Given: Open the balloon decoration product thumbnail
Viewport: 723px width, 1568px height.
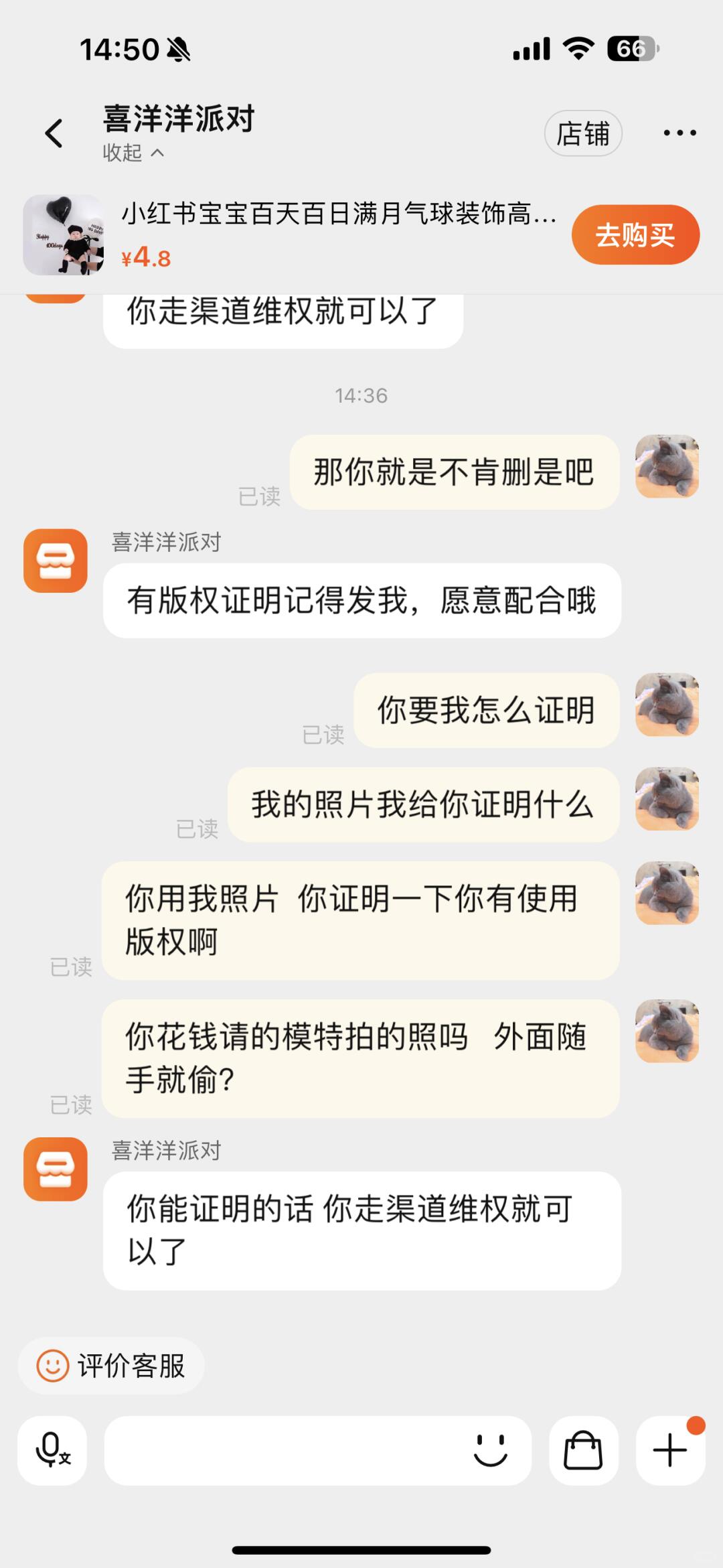Looking at the screenshot, I should [x=64, y=235].
